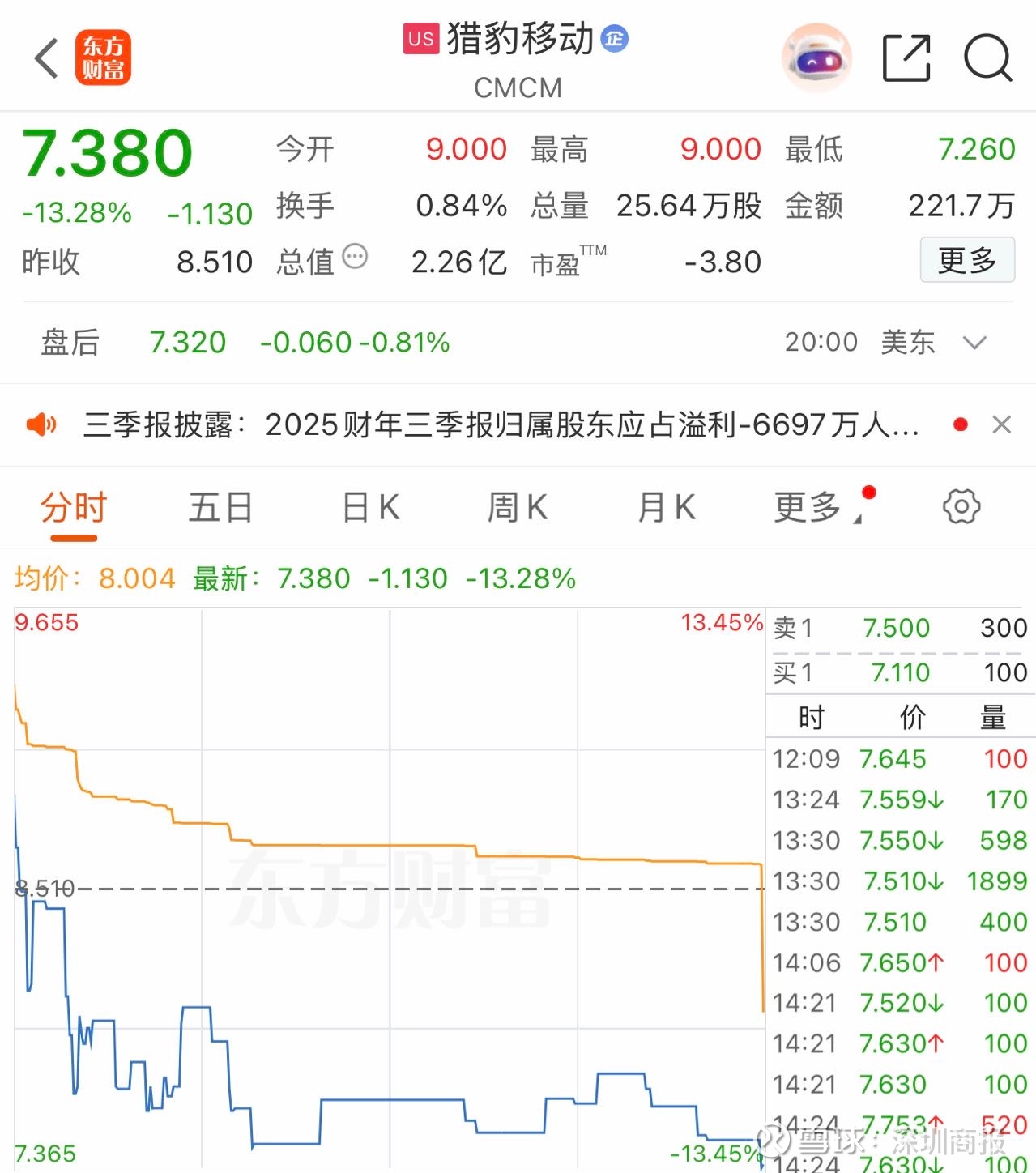Image resolution: width=1036 pixels, height=1173 pixels.
Task: Expand the 盘后 after-hours row
Action: click(974, 343)
